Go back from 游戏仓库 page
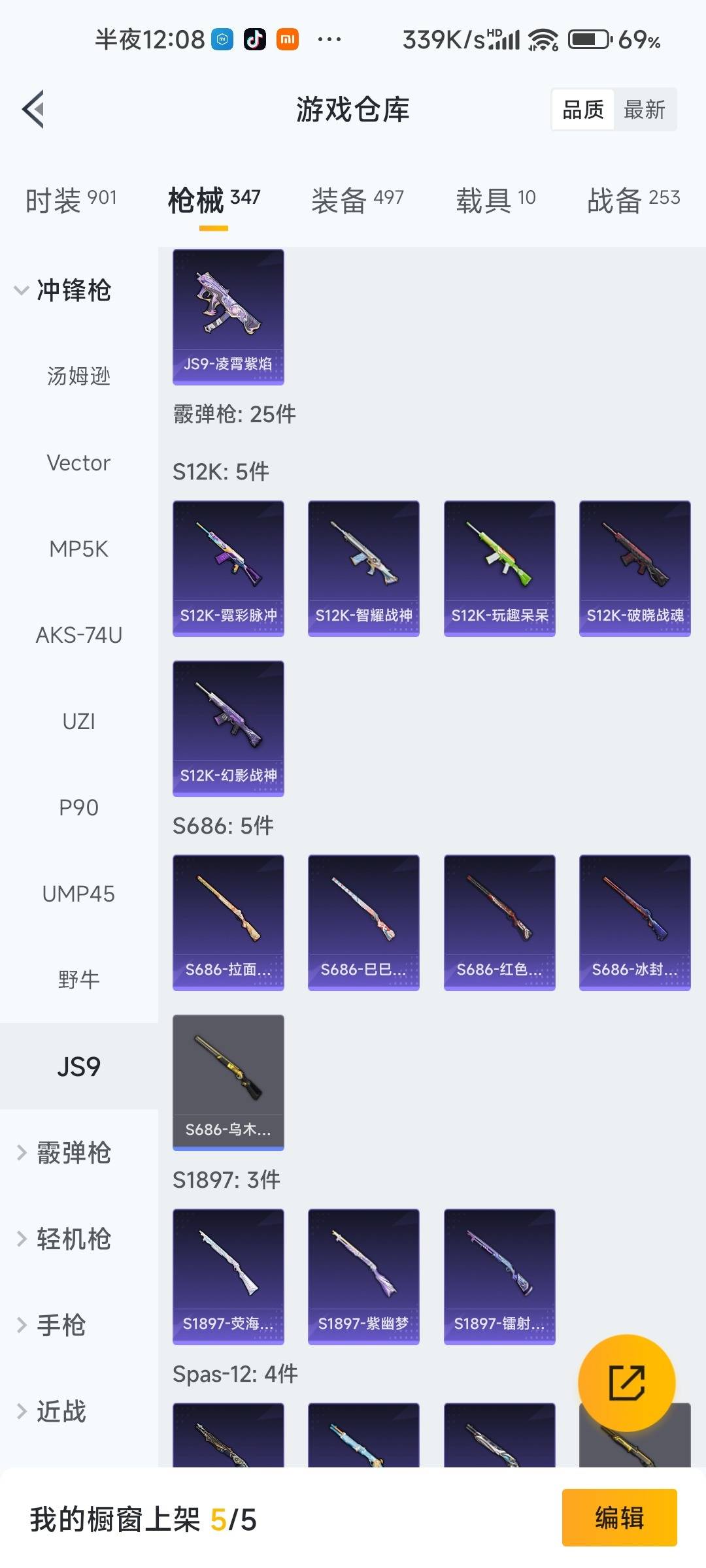The width and height of the screenshot is (706, 1568). tap(34, 109)
